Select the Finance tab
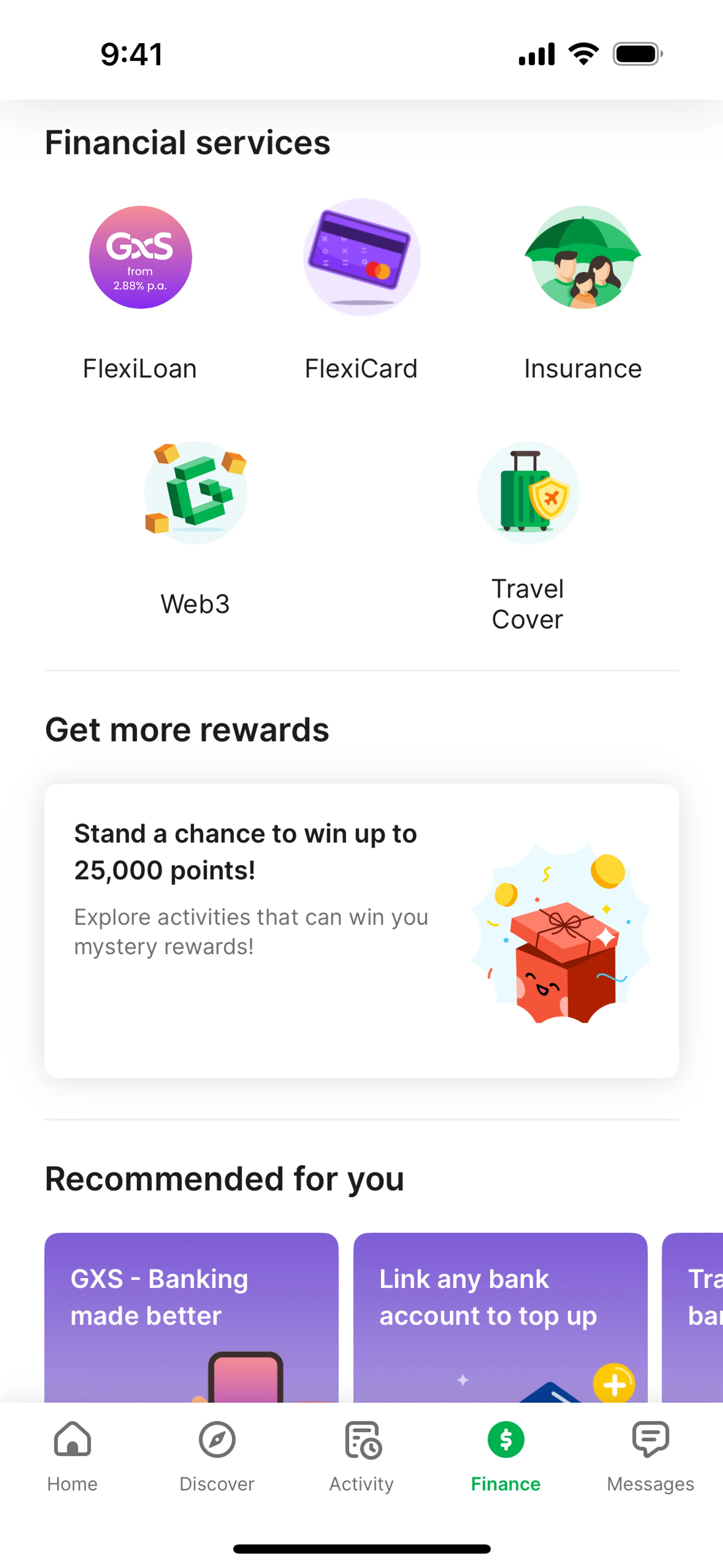The height and width of the screenshot is (1568, 723). 506,1455
